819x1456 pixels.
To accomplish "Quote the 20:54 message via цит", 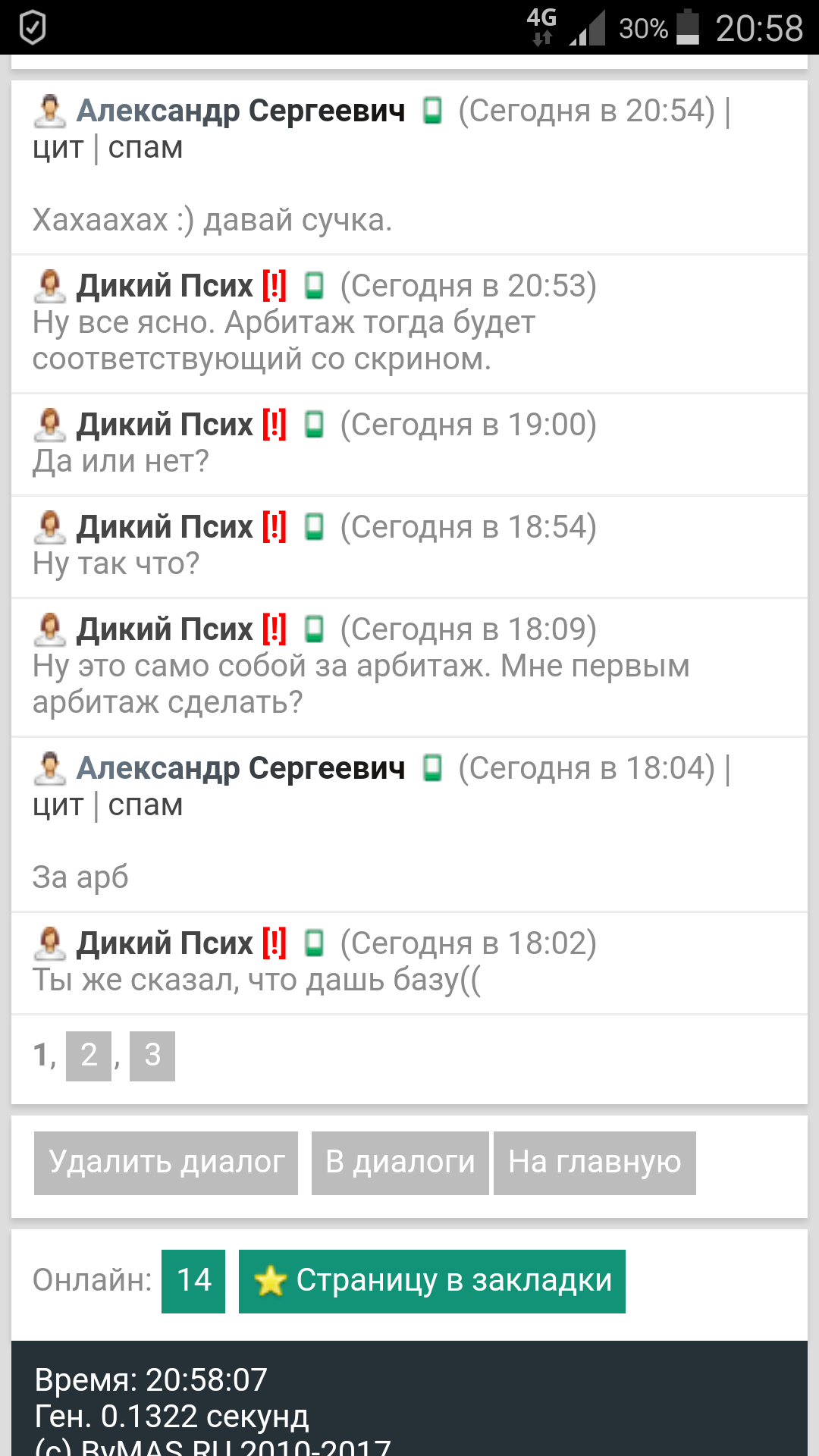I will coord(58,148).
